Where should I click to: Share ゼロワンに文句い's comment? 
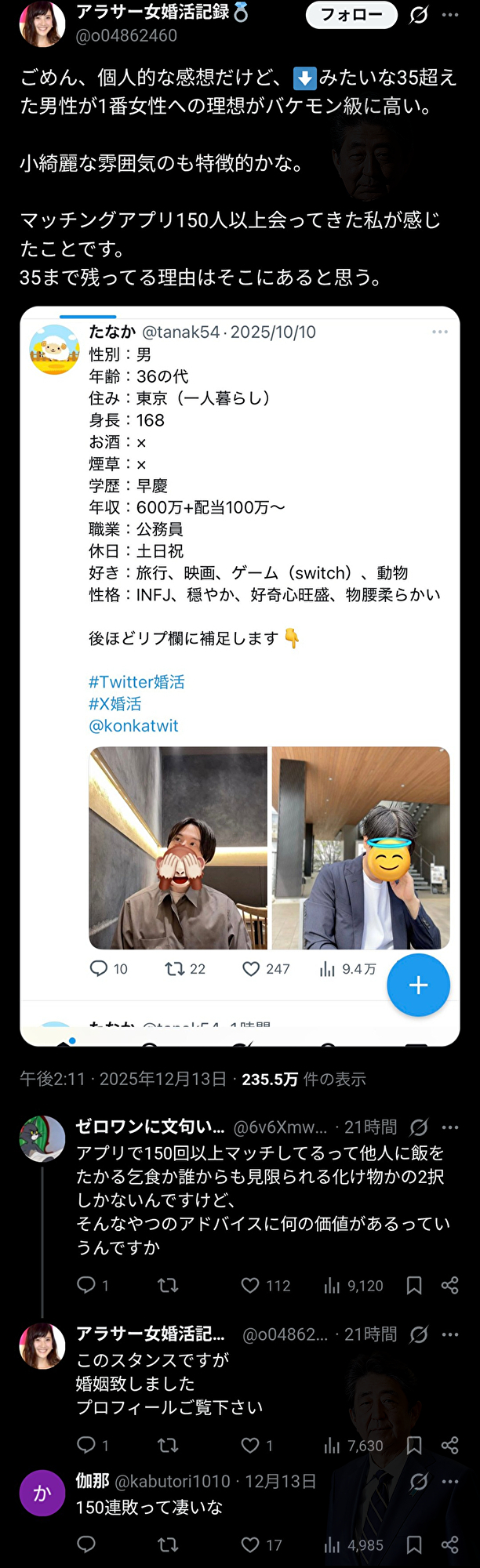pos(449,1285)
